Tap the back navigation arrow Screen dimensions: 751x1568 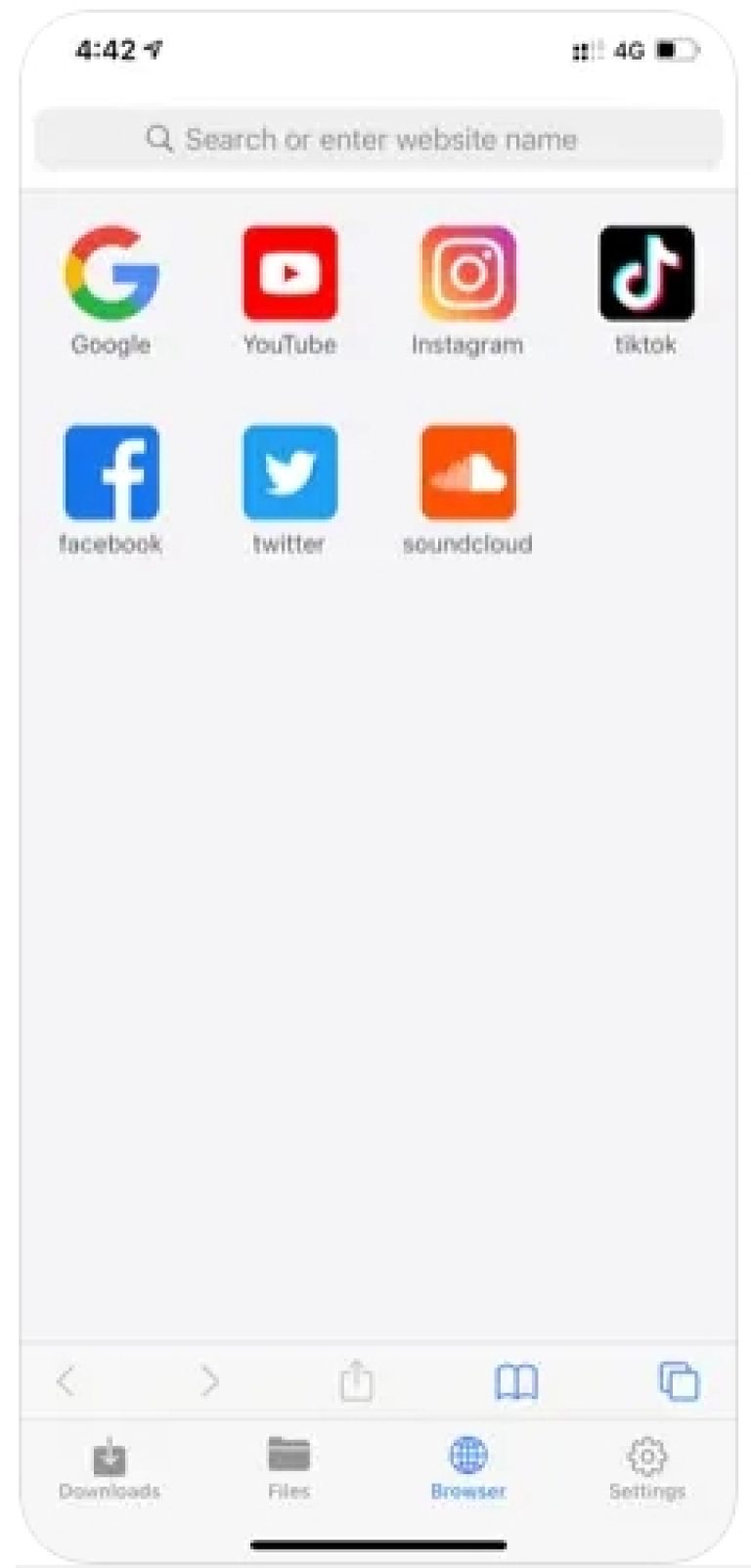(x=66, y=1382)
